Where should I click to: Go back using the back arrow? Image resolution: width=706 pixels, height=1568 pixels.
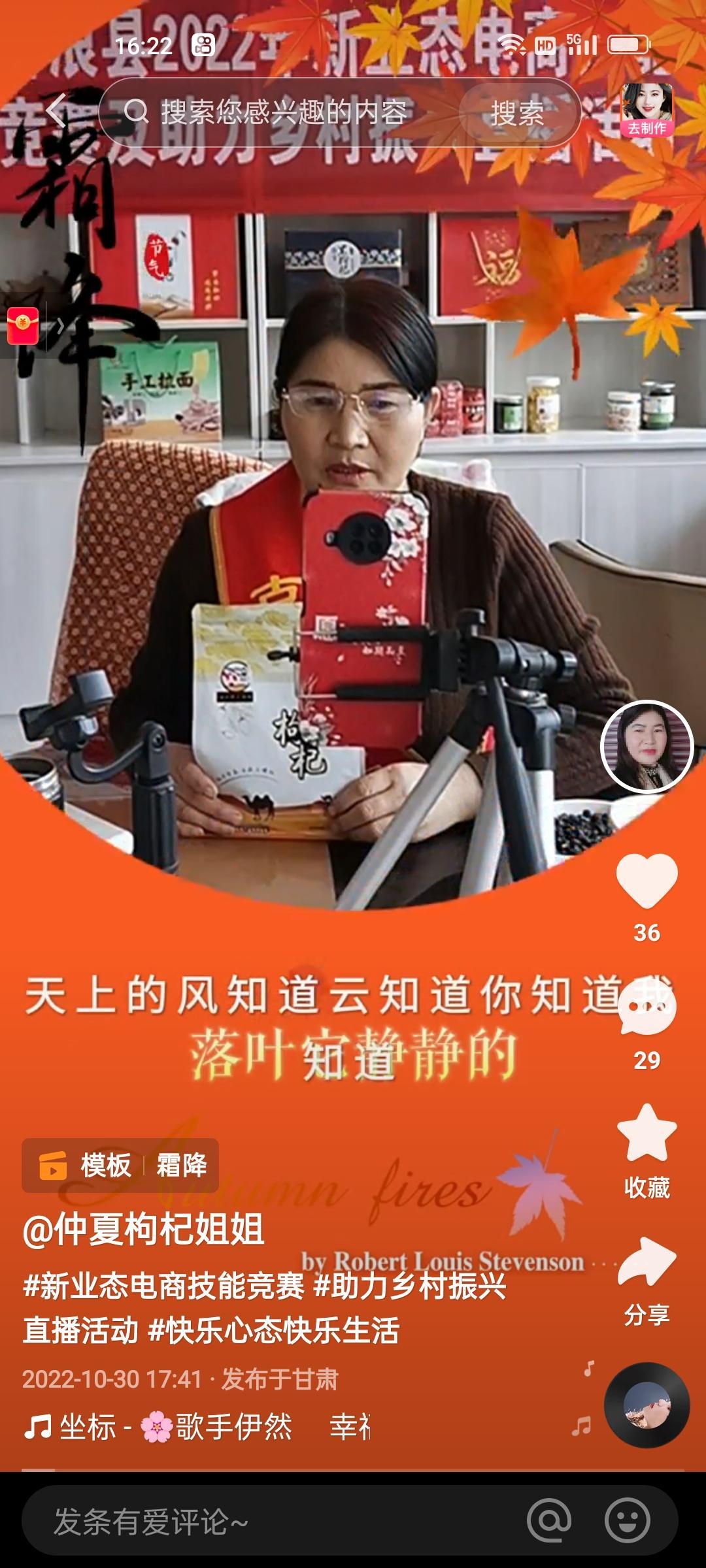[58, 111]
